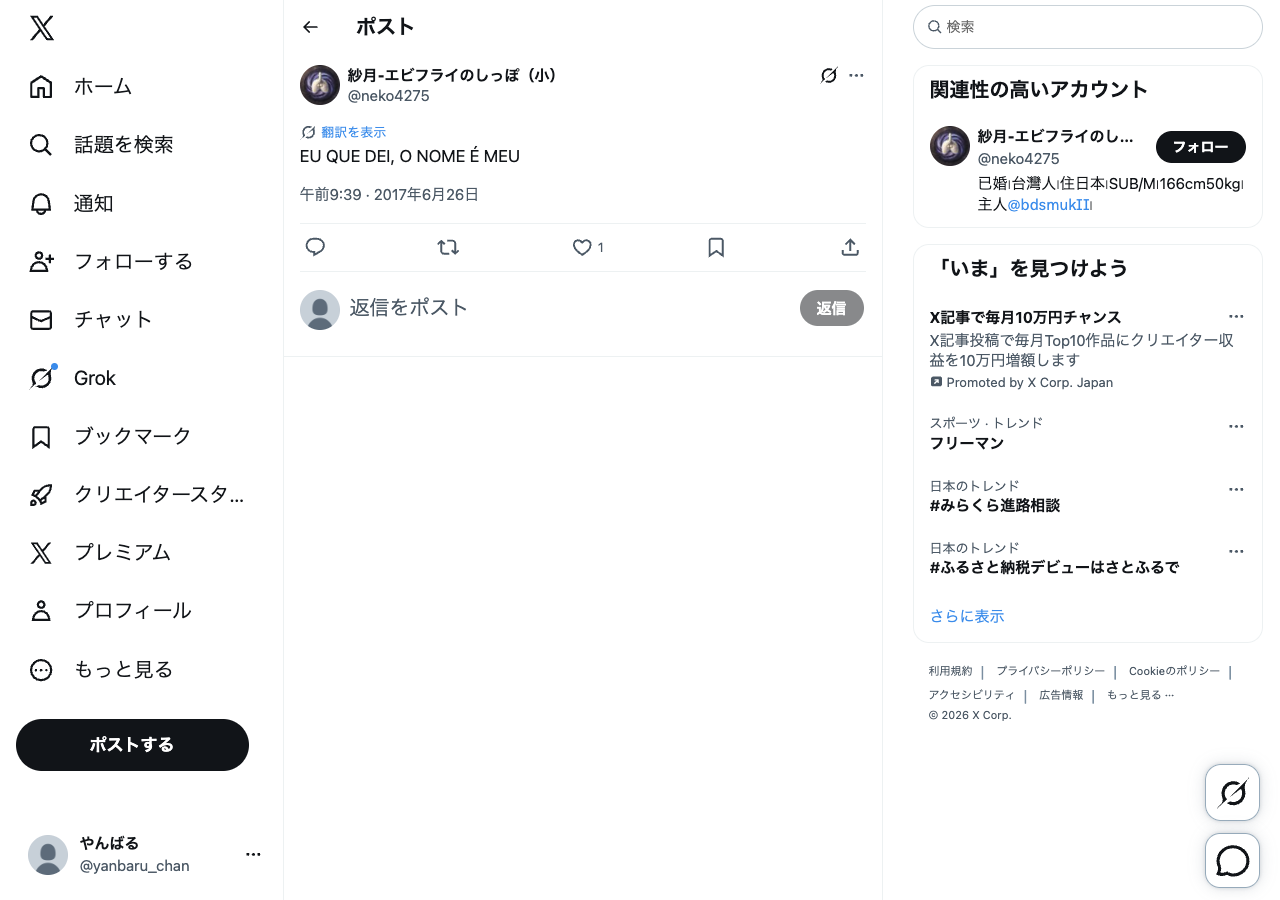Go back using the arrow icon
This screenshot has height=900, width=1280.
310,27
